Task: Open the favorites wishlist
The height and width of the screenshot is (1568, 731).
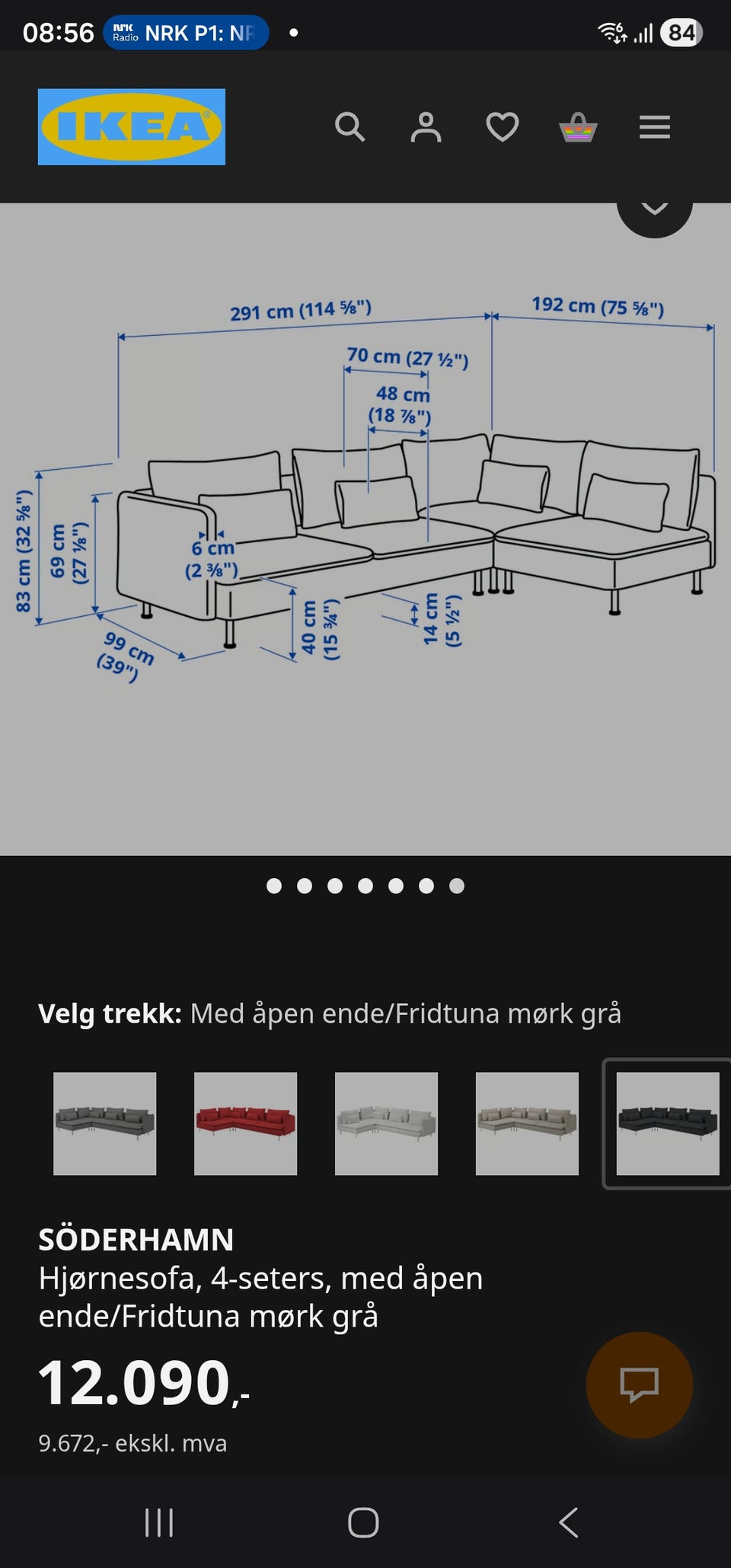Action: 502,127
